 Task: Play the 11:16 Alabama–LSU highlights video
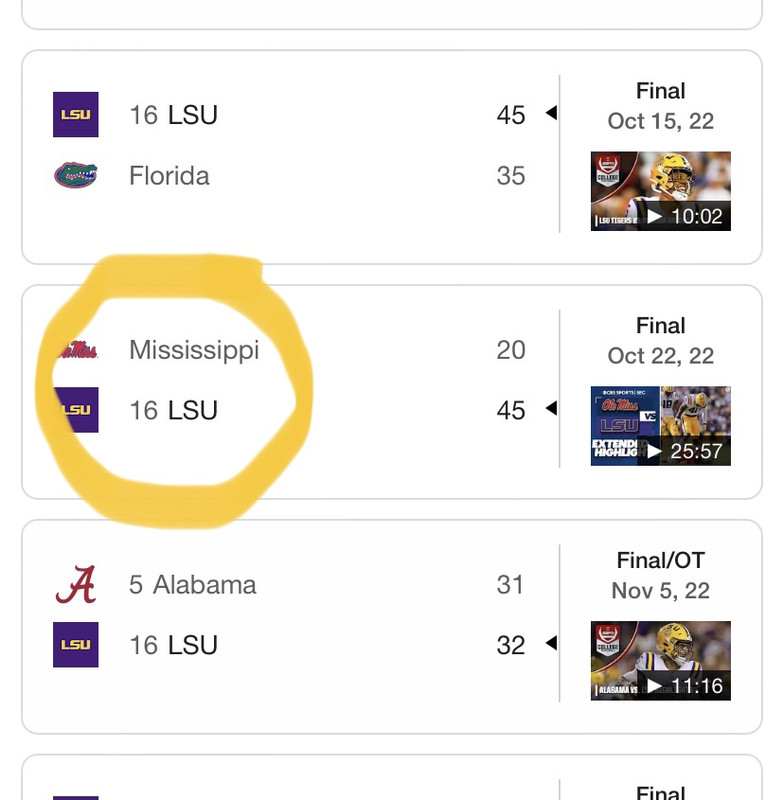pyautogui.click(x=660, y=660)
